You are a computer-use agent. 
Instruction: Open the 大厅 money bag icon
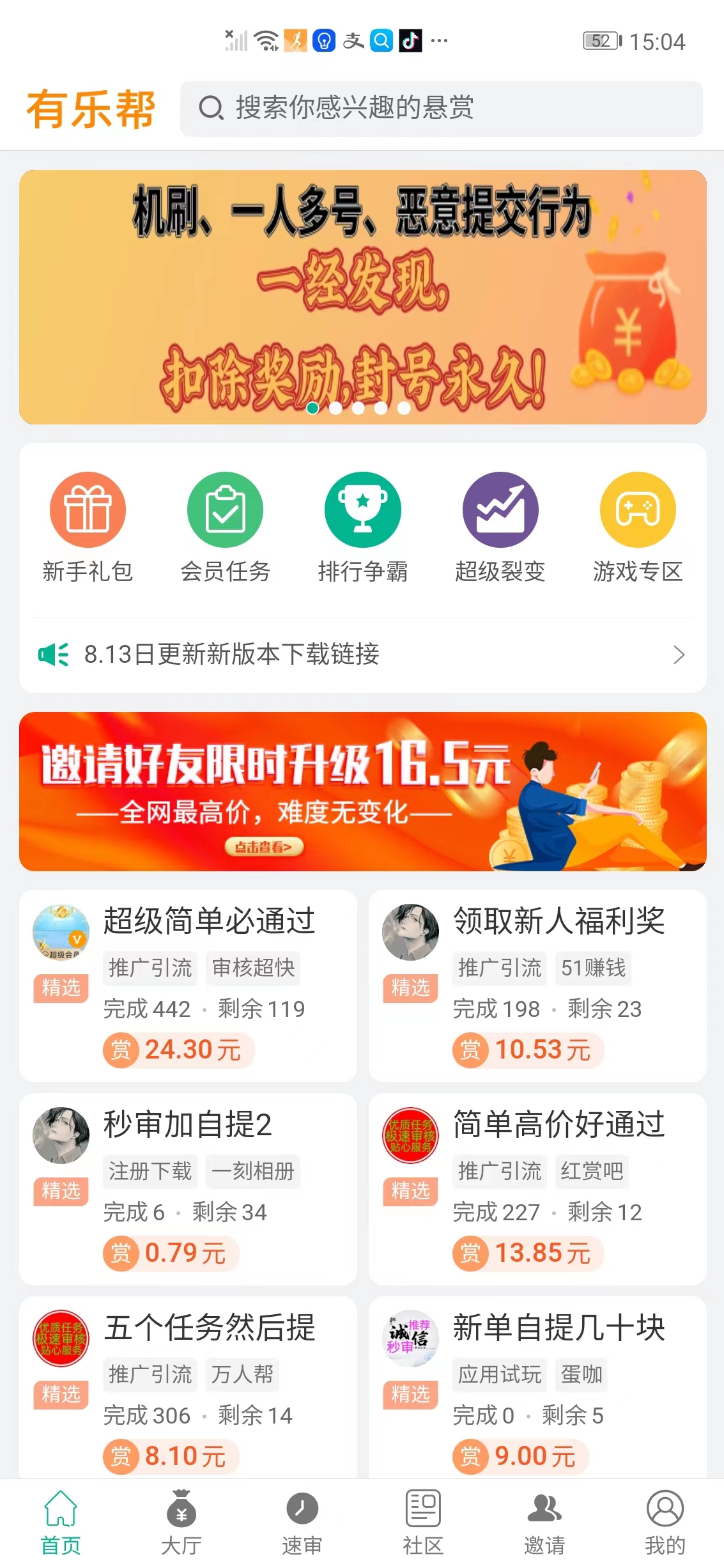(x=181, y=1509)
